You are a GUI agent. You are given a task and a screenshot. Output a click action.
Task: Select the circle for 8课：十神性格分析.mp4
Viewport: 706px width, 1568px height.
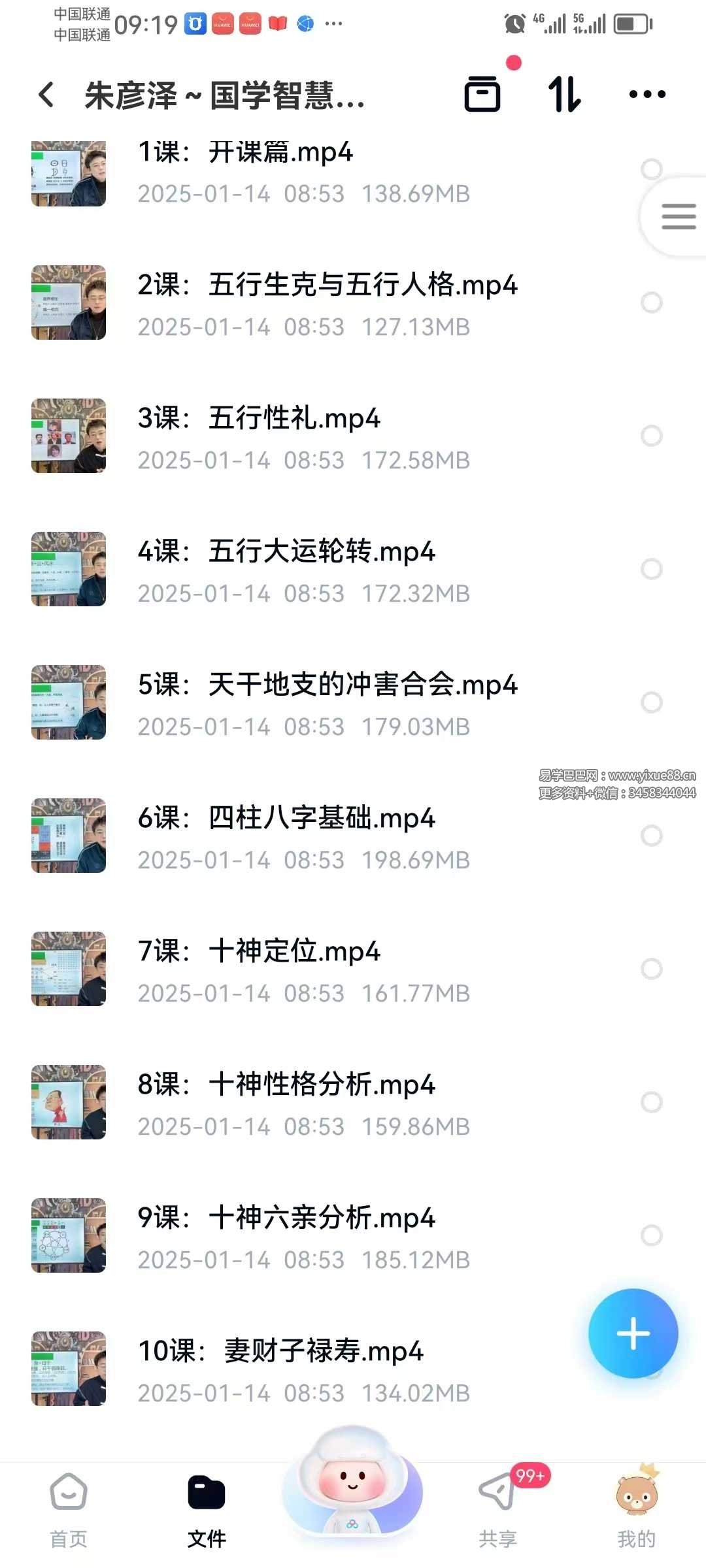tap(651, 1102)
